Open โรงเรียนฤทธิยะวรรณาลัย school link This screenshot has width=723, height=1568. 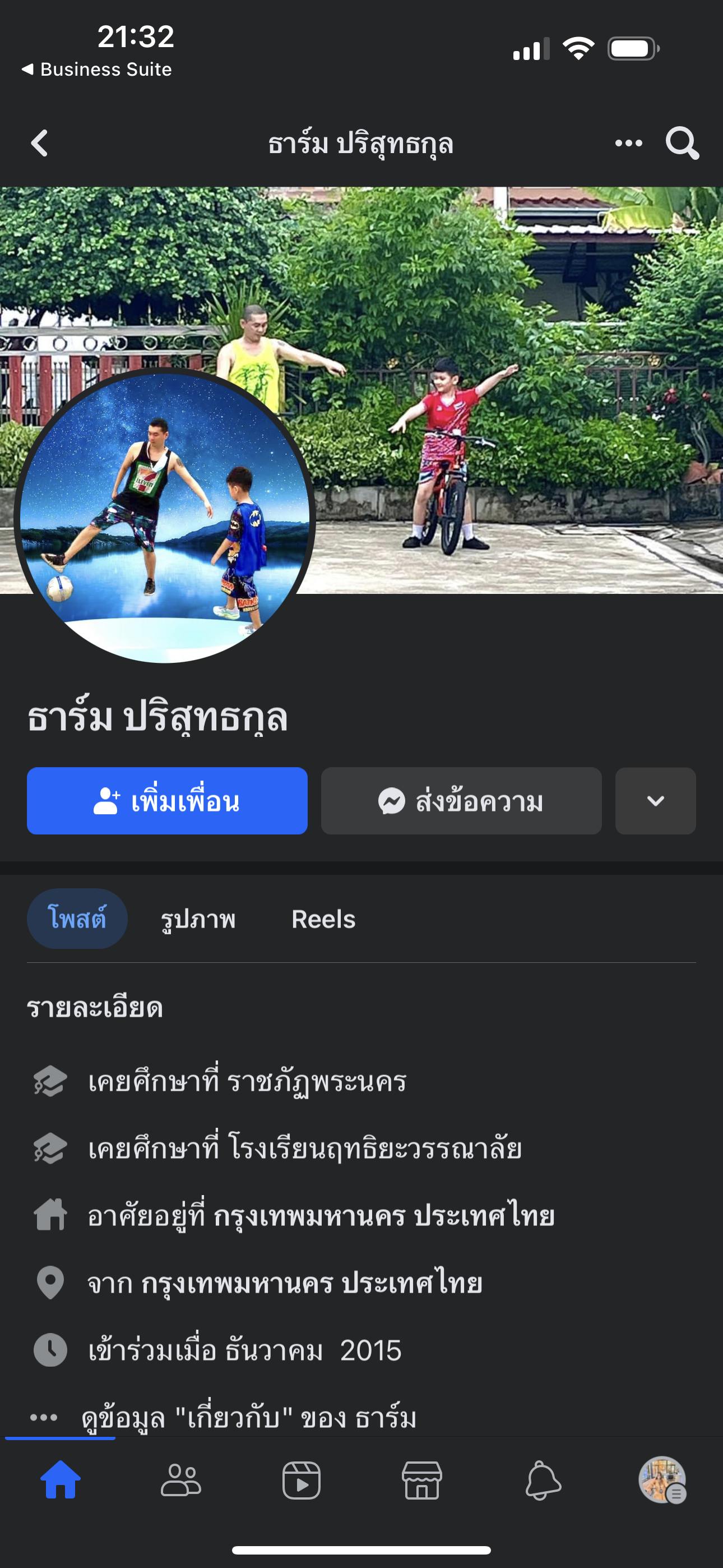click(x=376, y=1149)
